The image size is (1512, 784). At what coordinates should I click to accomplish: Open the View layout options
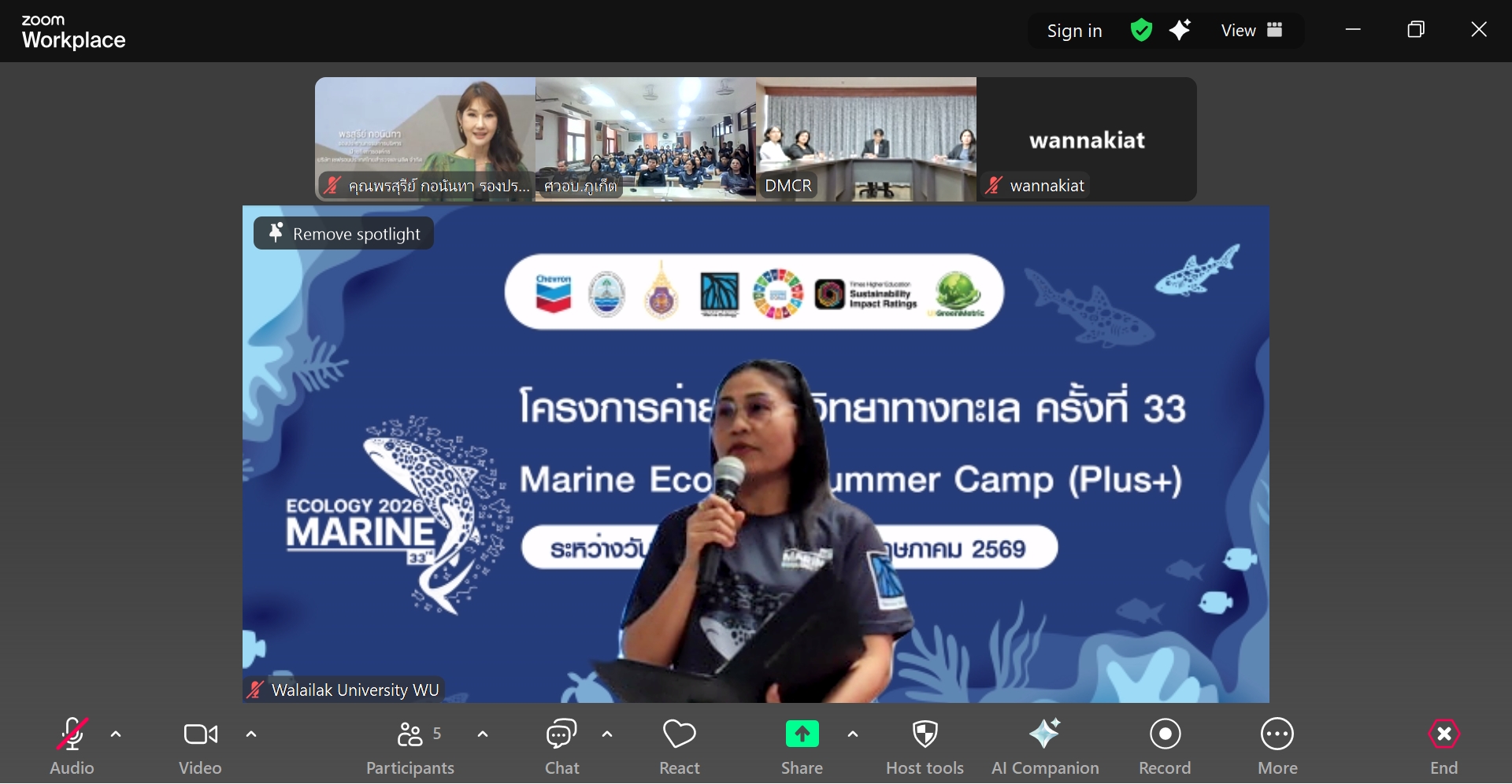click(1251, 31)
